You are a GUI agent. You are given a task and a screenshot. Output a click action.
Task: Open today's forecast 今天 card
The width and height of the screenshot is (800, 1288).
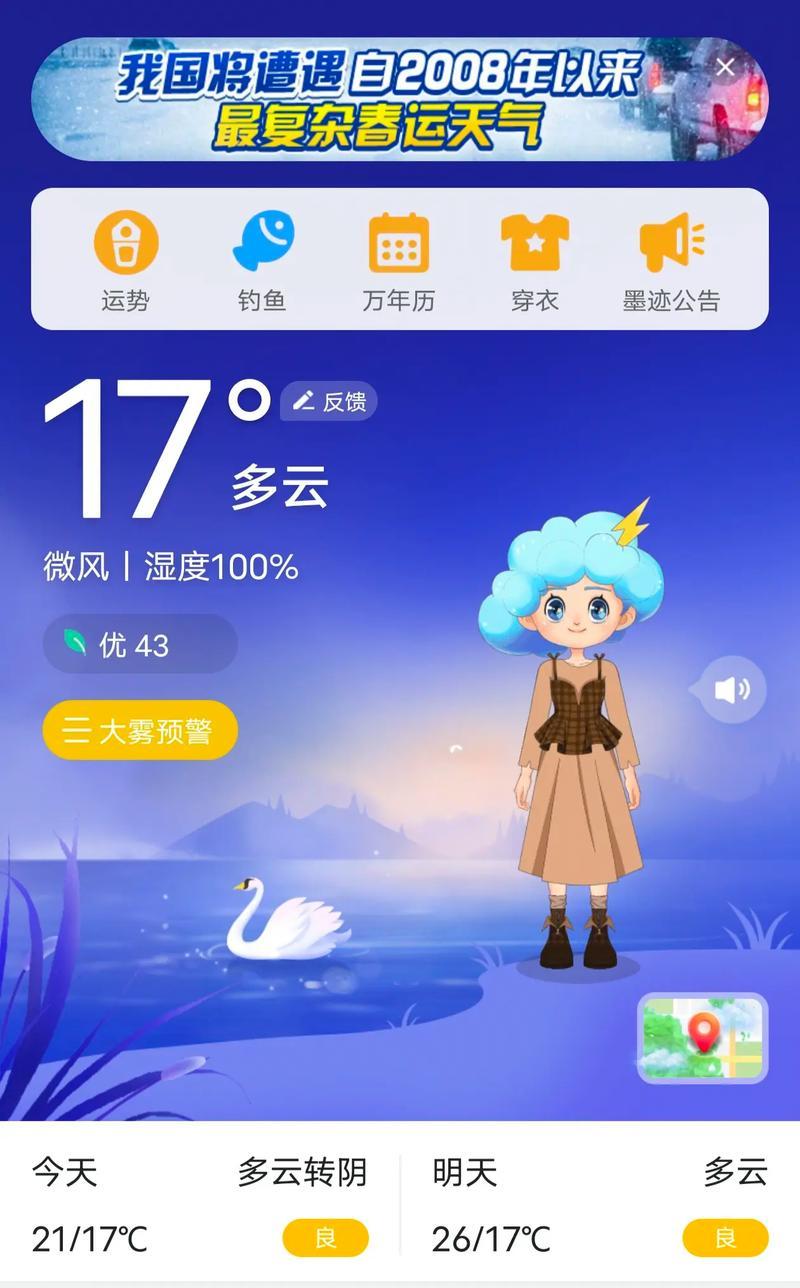click(x=200, y=1205)
